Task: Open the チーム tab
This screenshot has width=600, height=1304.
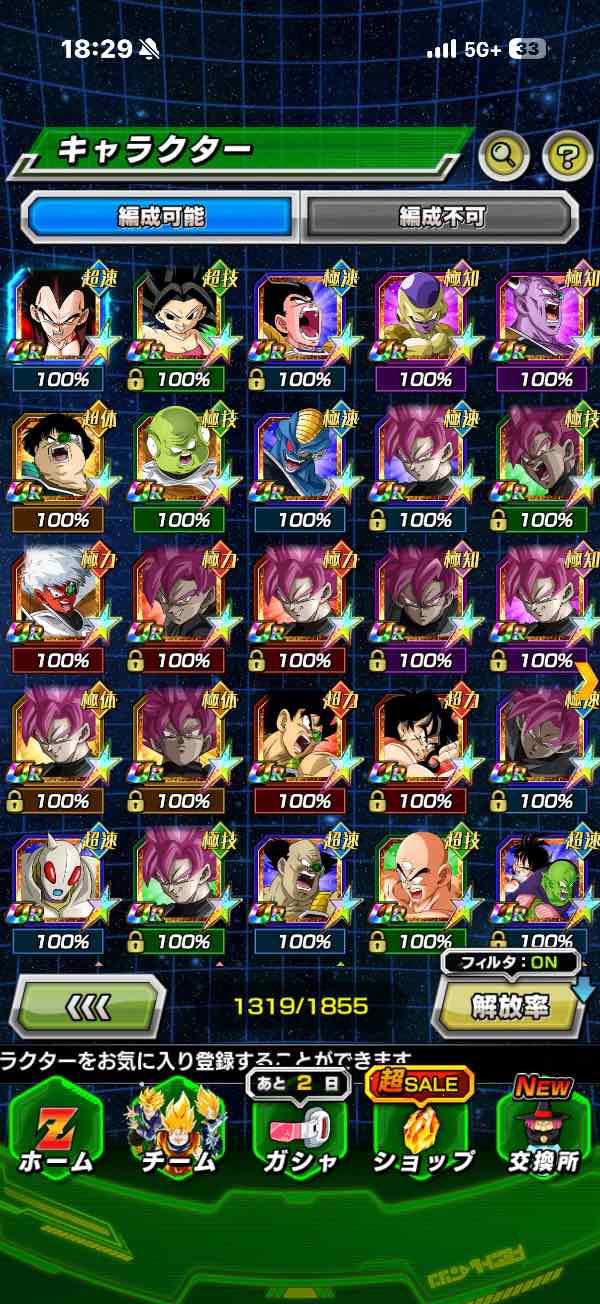Action: 177,1128
